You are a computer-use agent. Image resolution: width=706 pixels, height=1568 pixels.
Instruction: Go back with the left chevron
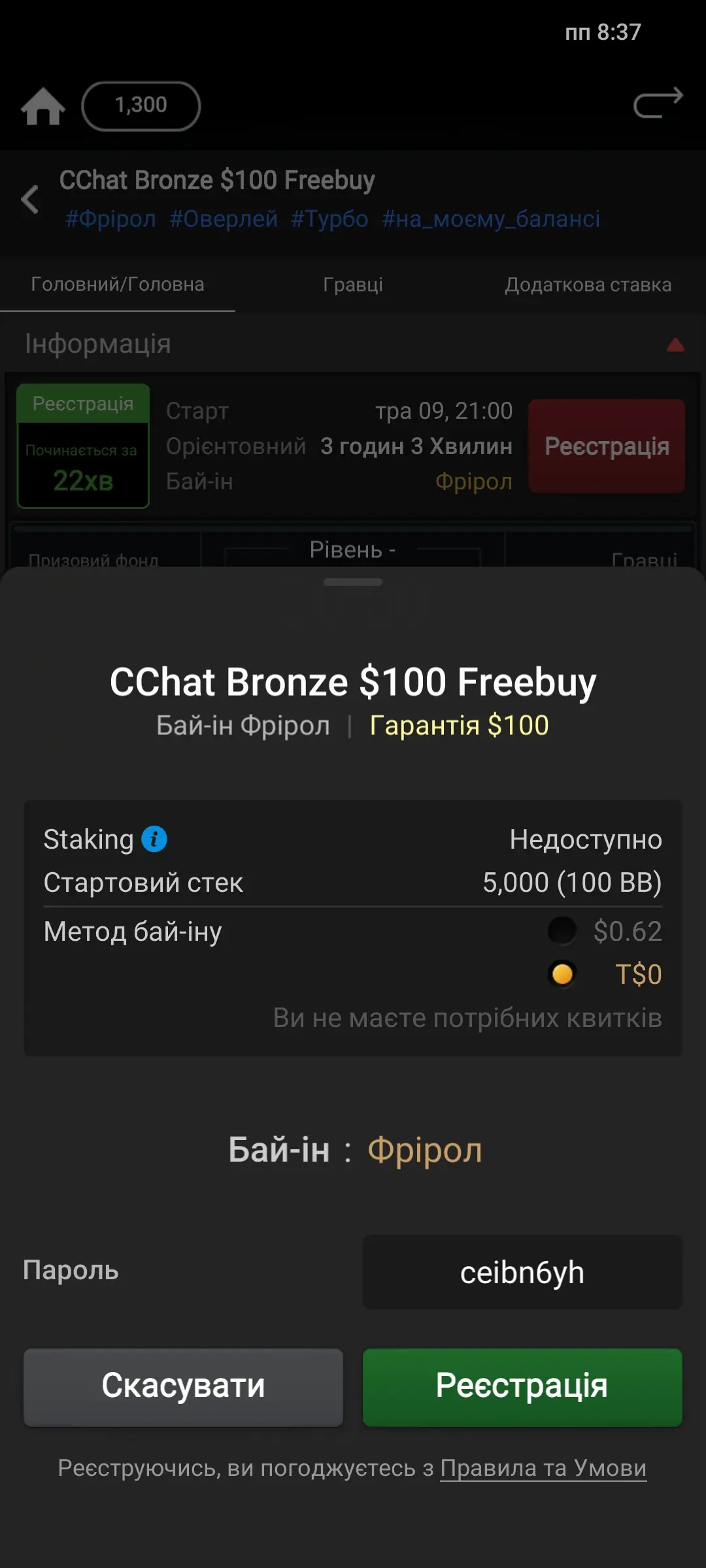30,199
